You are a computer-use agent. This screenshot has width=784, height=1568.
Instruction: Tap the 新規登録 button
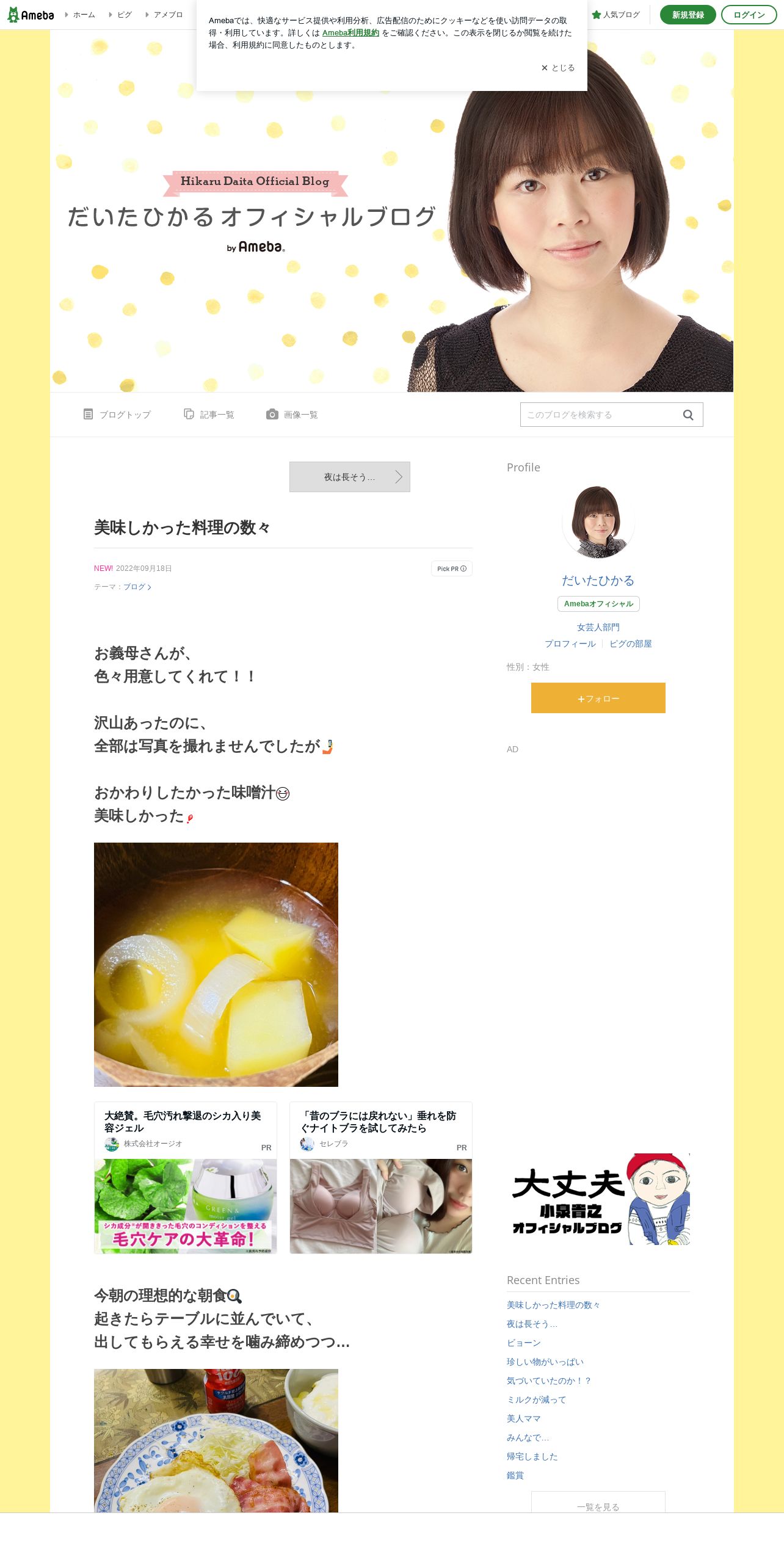click(x=688, y=15)
